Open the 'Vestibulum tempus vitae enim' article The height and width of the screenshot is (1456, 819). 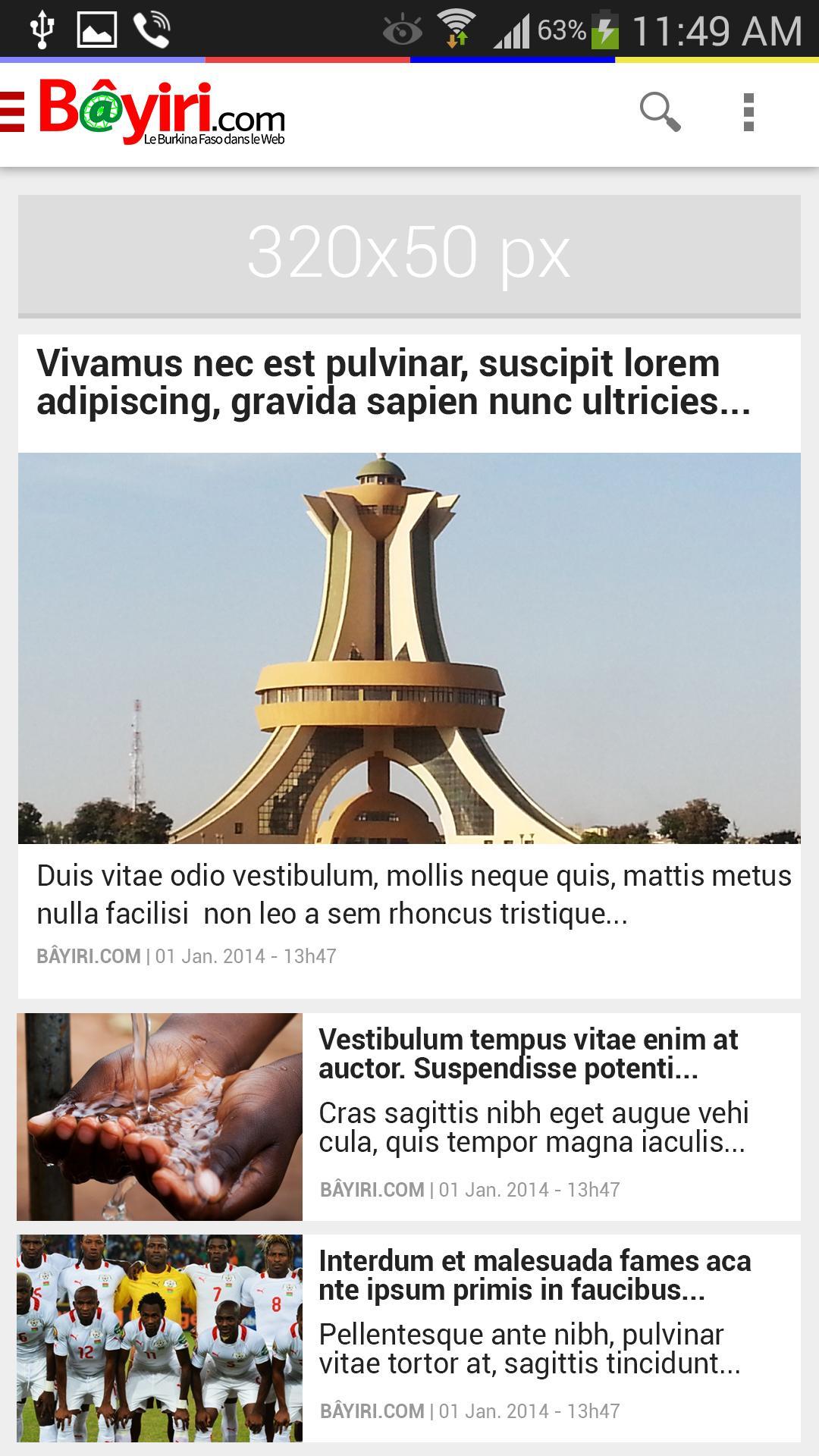point(528,1053)
